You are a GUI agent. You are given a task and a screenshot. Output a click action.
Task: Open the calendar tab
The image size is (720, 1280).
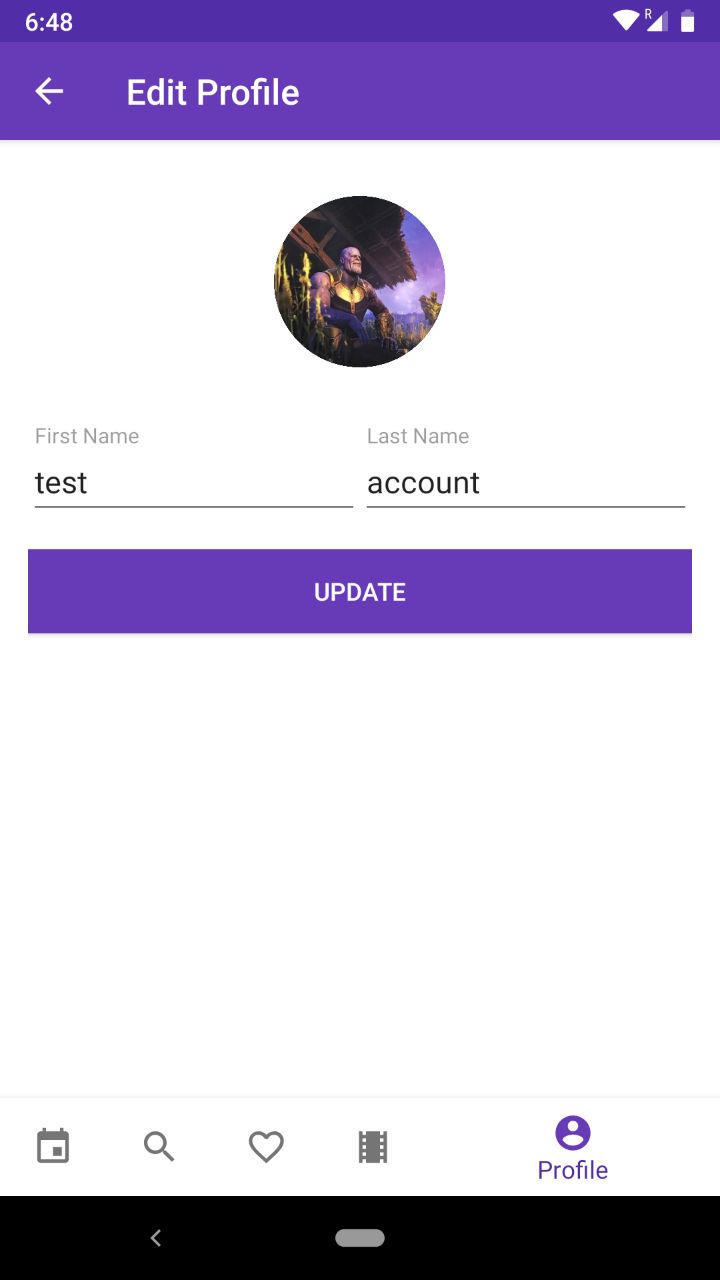(x=53, y=1146)
